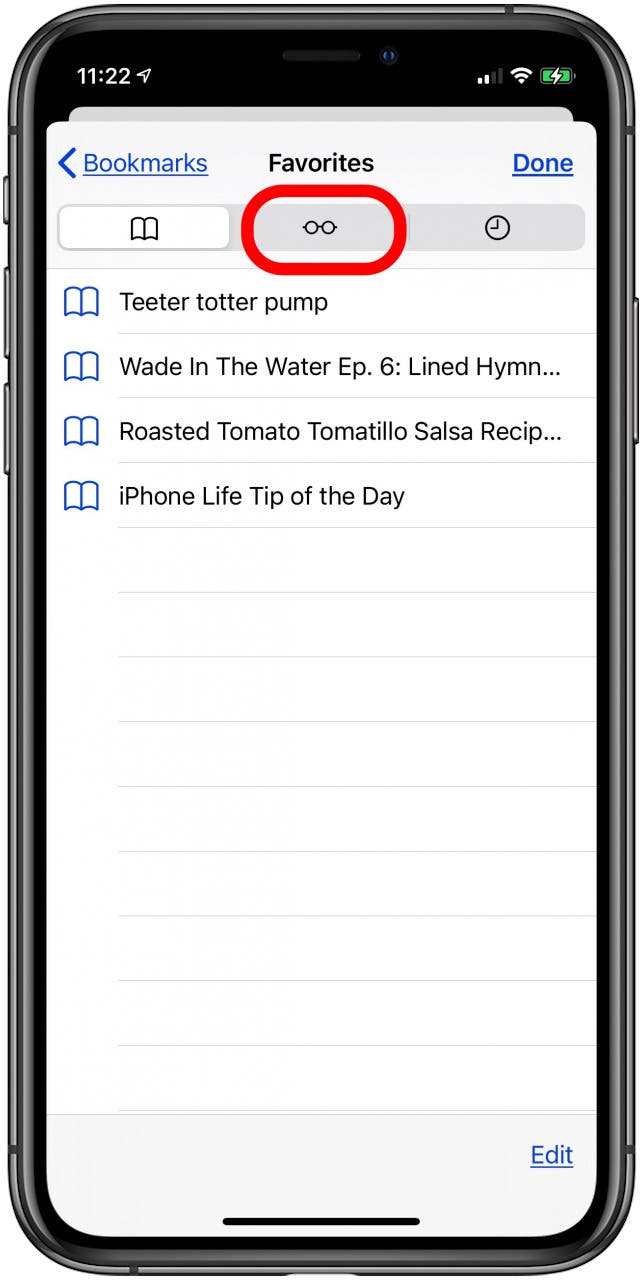The image size is (642, 1280).
Task: Open Roasted Tomato Tomatillo Salsa bookmark
Action: tap(321, 431)
